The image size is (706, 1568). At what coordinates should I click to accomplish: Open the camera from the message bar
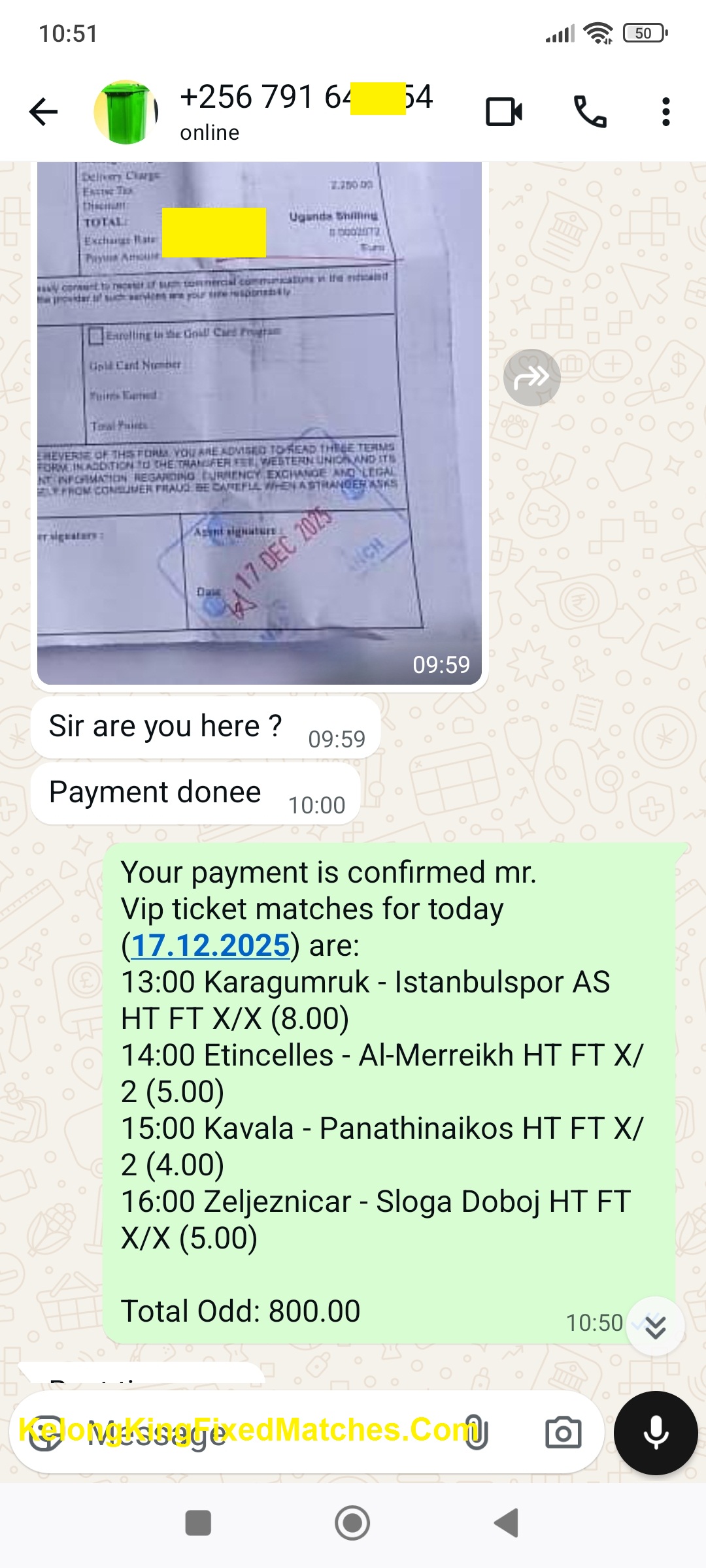click(563, 1433)
